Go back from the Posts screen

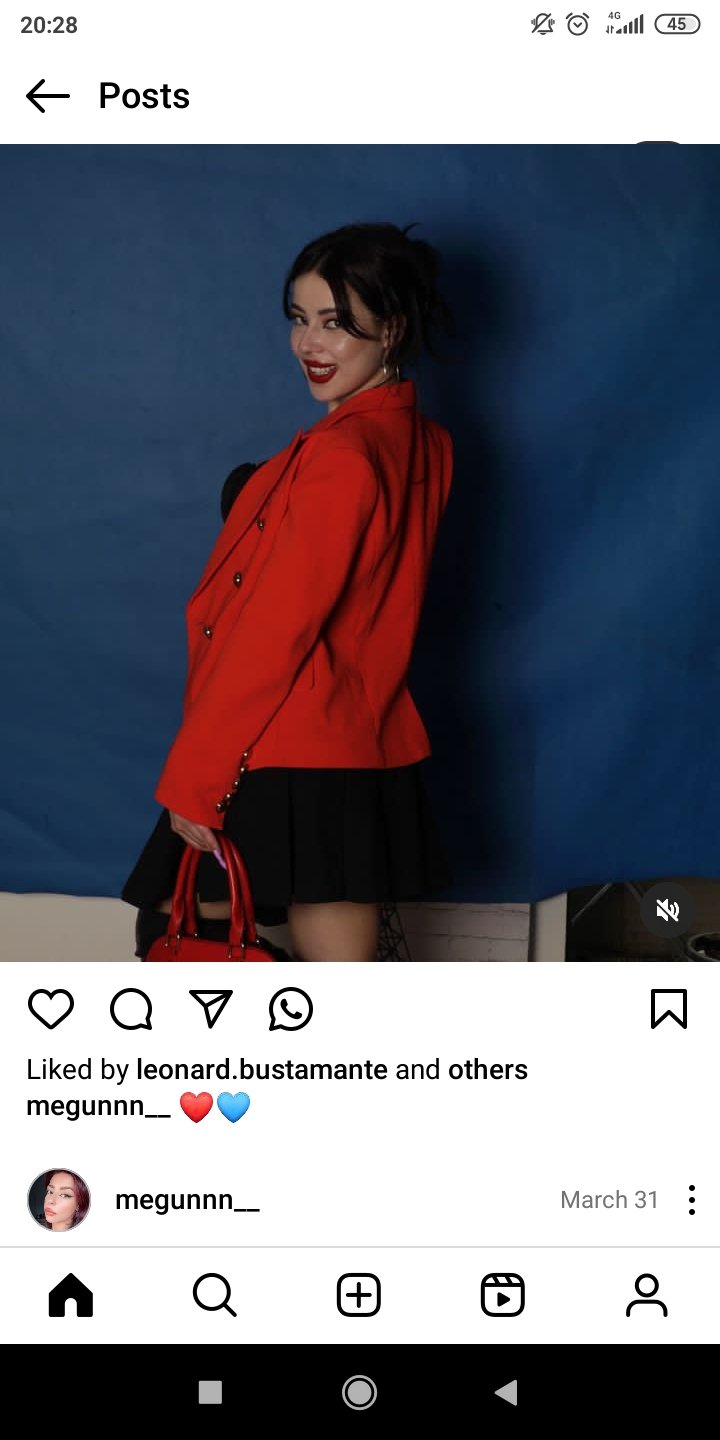point(48,96)
